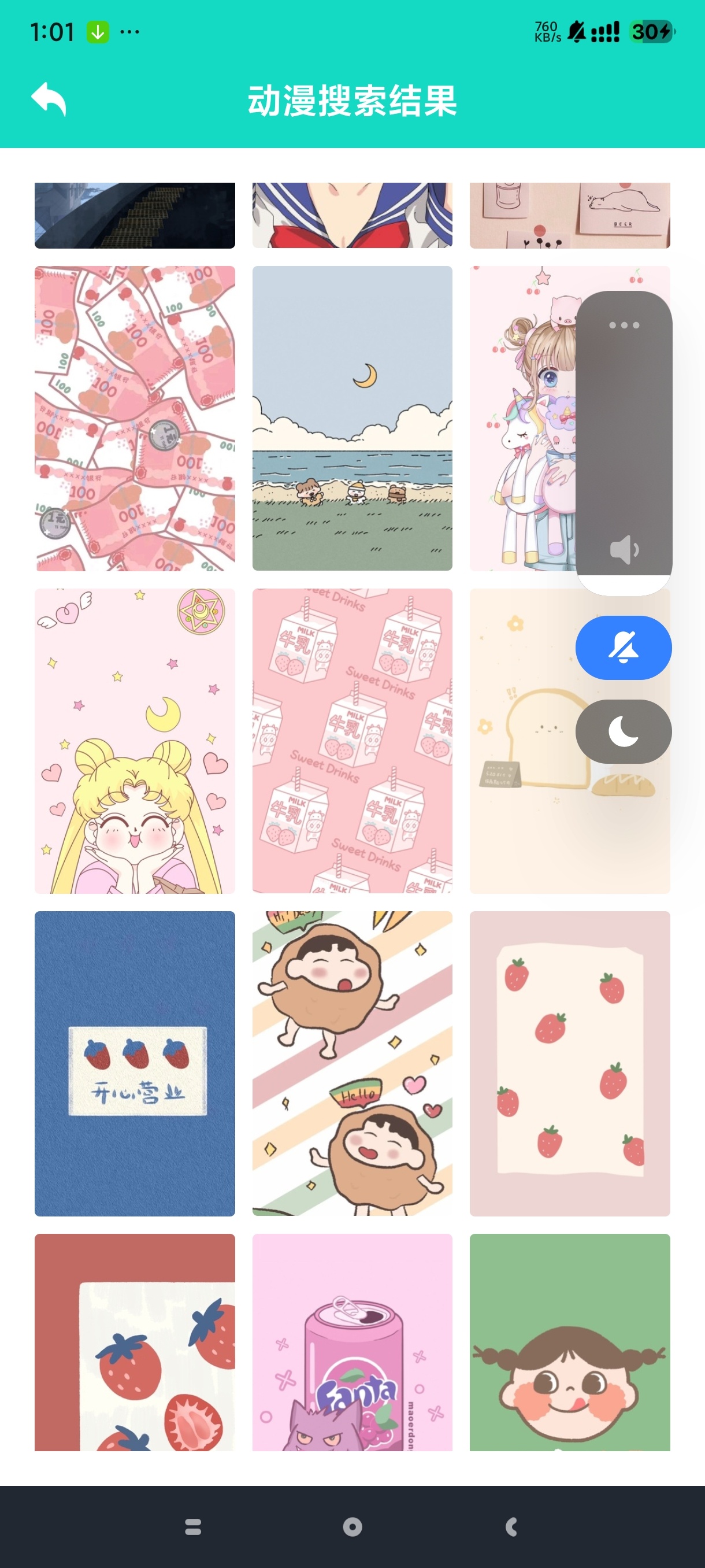The width and height of the screenshot is (705, 1568).
Task: Open the Sailor Moon smiling wallpaper
Action: click(135, 741)
